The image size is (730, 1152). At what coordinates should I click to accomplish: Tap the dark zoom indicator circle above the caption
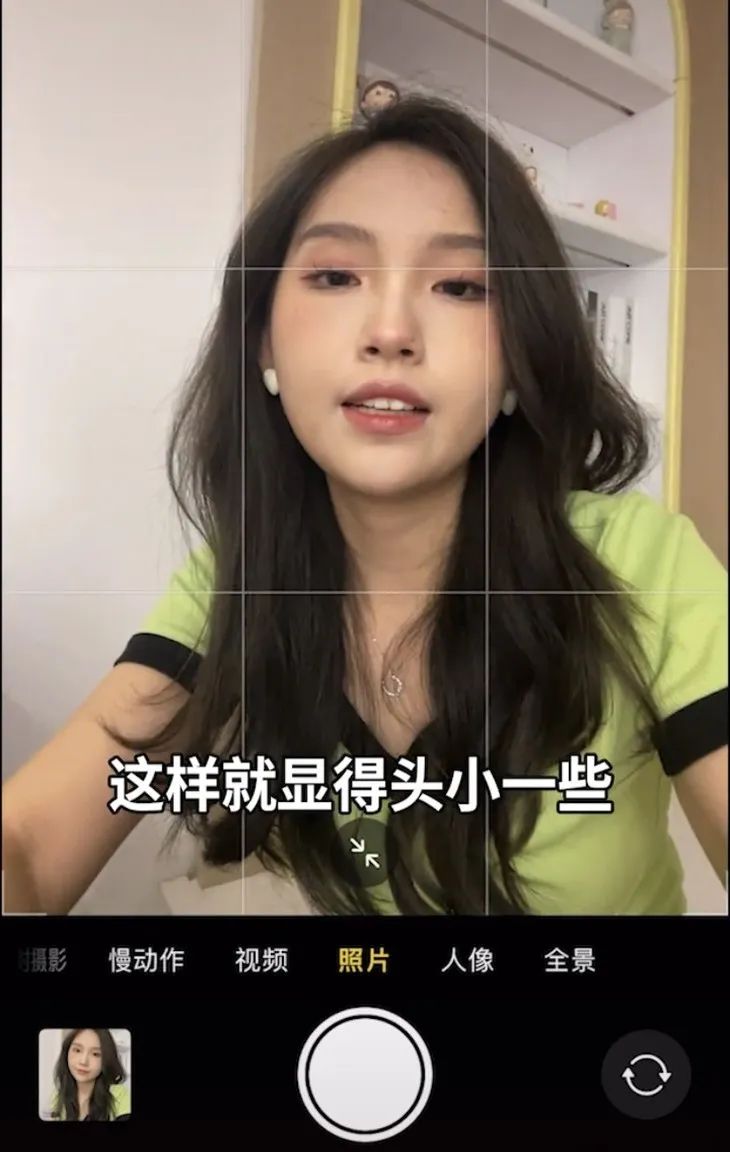365,853
